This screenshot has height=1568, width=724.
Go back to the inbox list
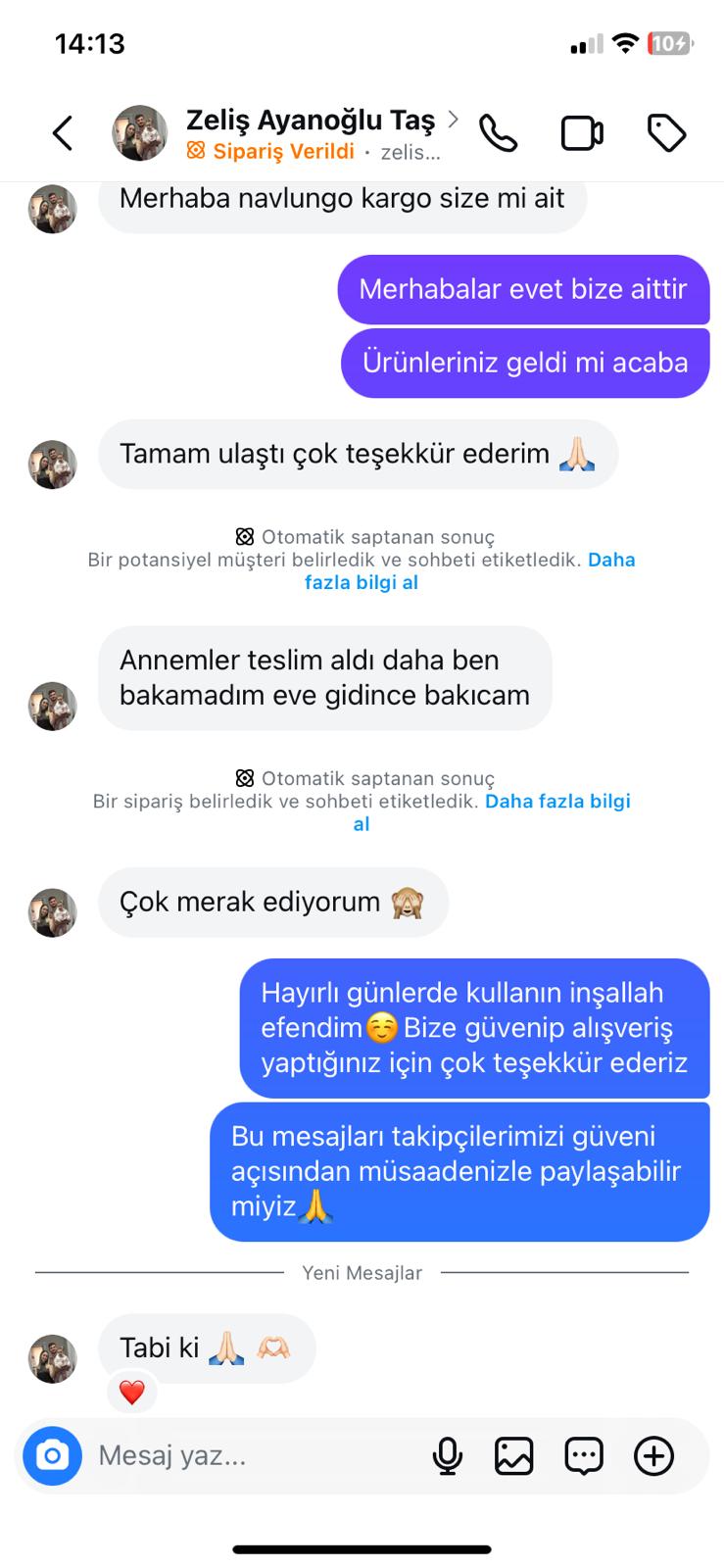[x=63, y=133]
